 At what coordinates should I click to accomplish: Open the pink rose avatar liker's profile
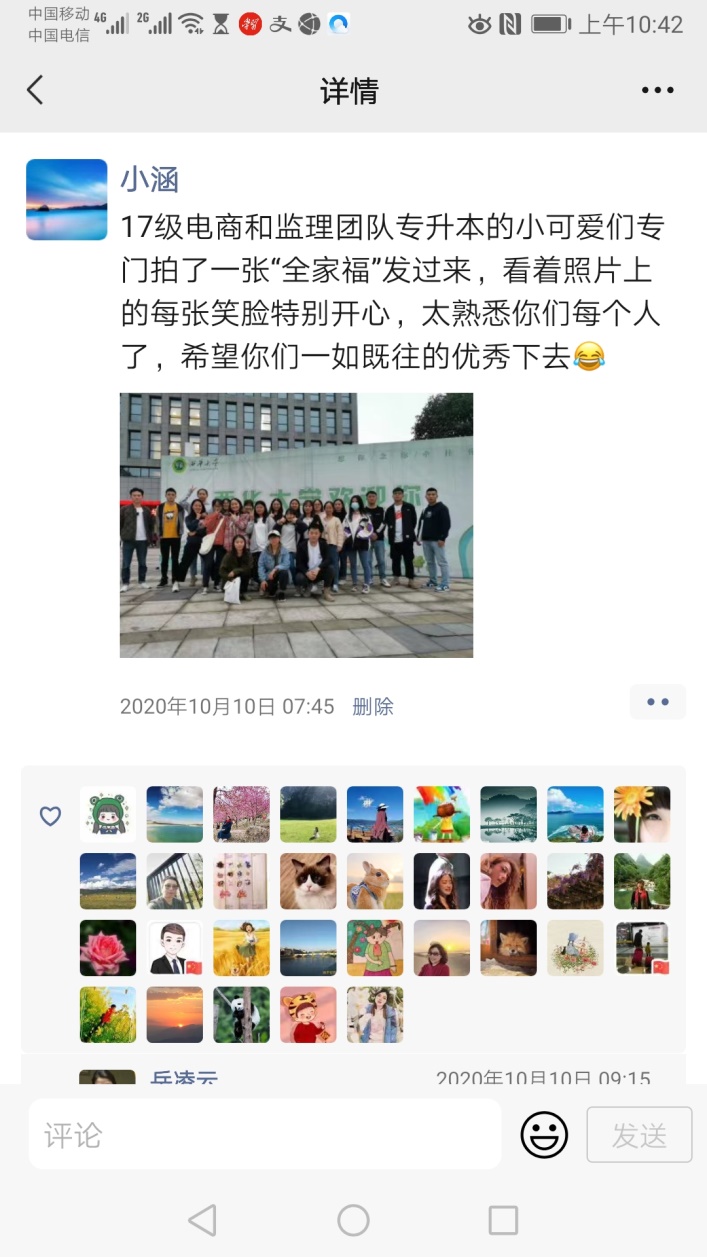point(108,948)
